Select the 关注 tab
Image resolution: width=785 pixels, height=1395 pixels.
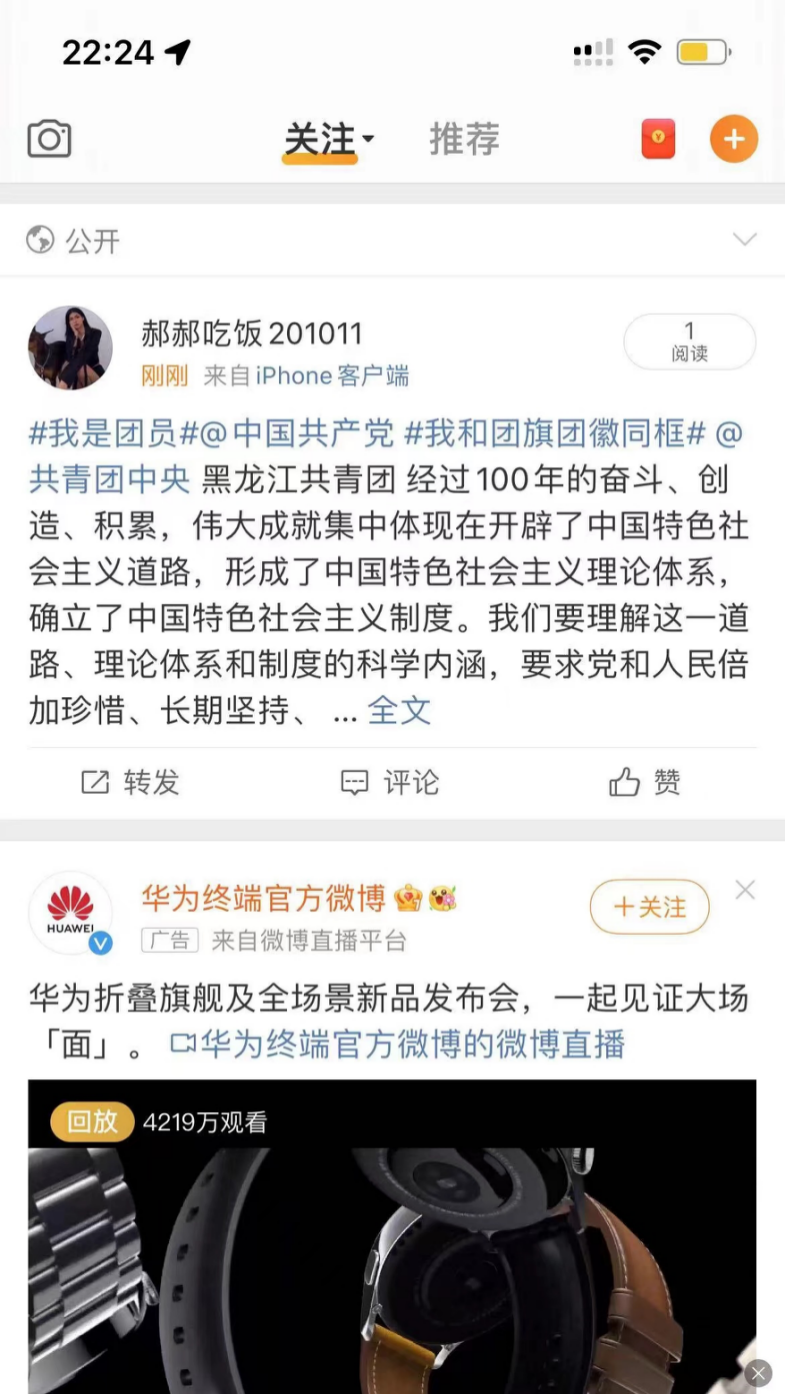pos(320,139)
